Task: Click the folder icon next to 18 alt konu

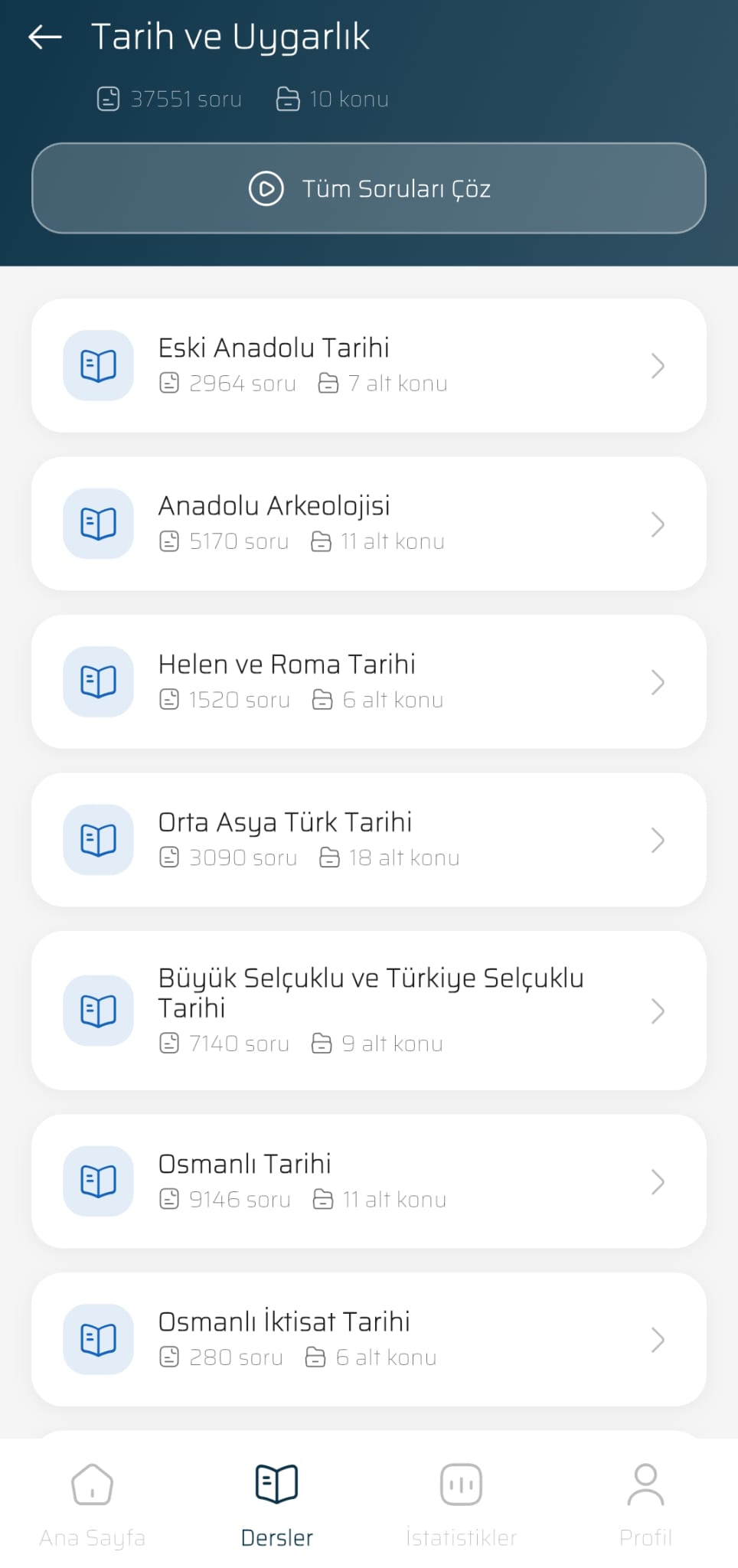Action: coord(328,857)
